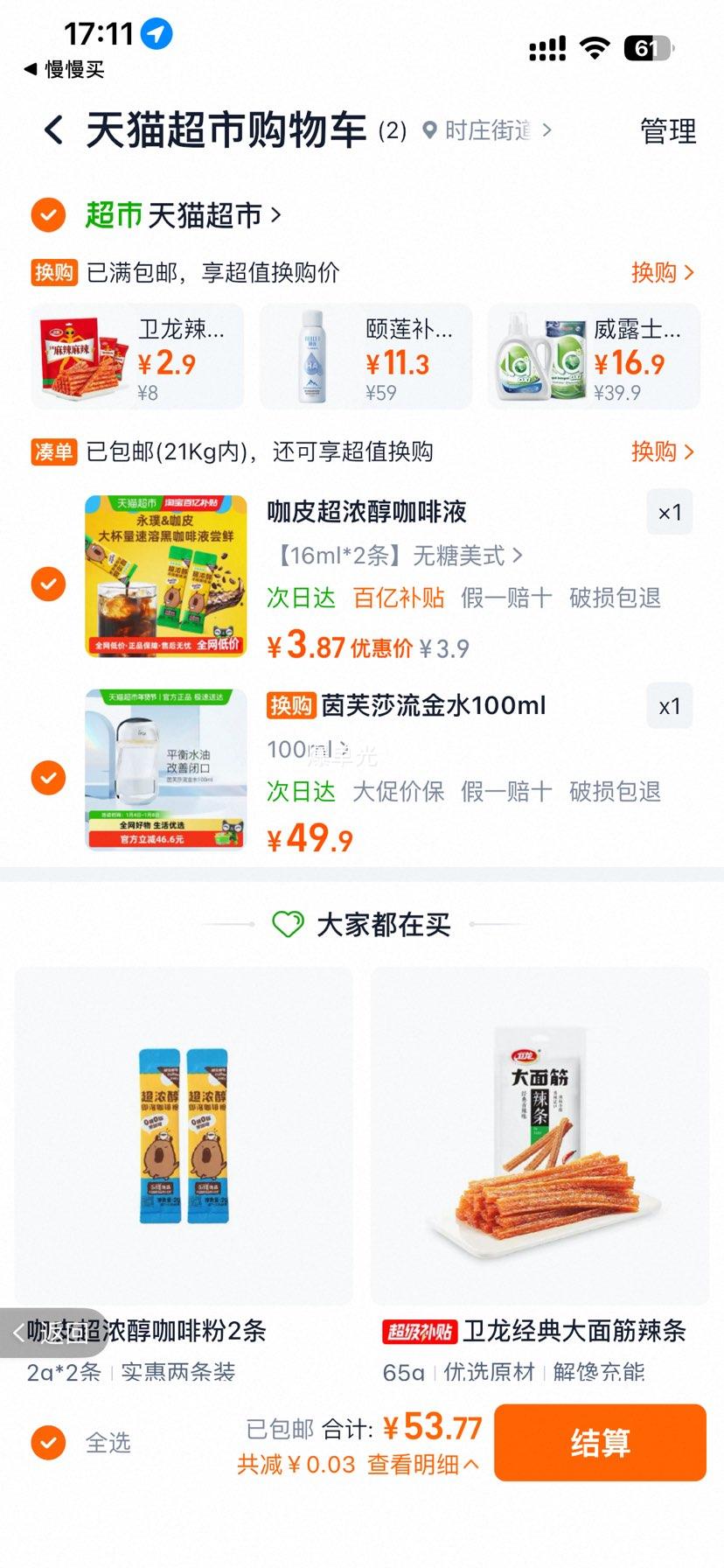
Task: Toggle selection of 咖皮超浓醇咖啡液 item
Action: coord(48,583)
